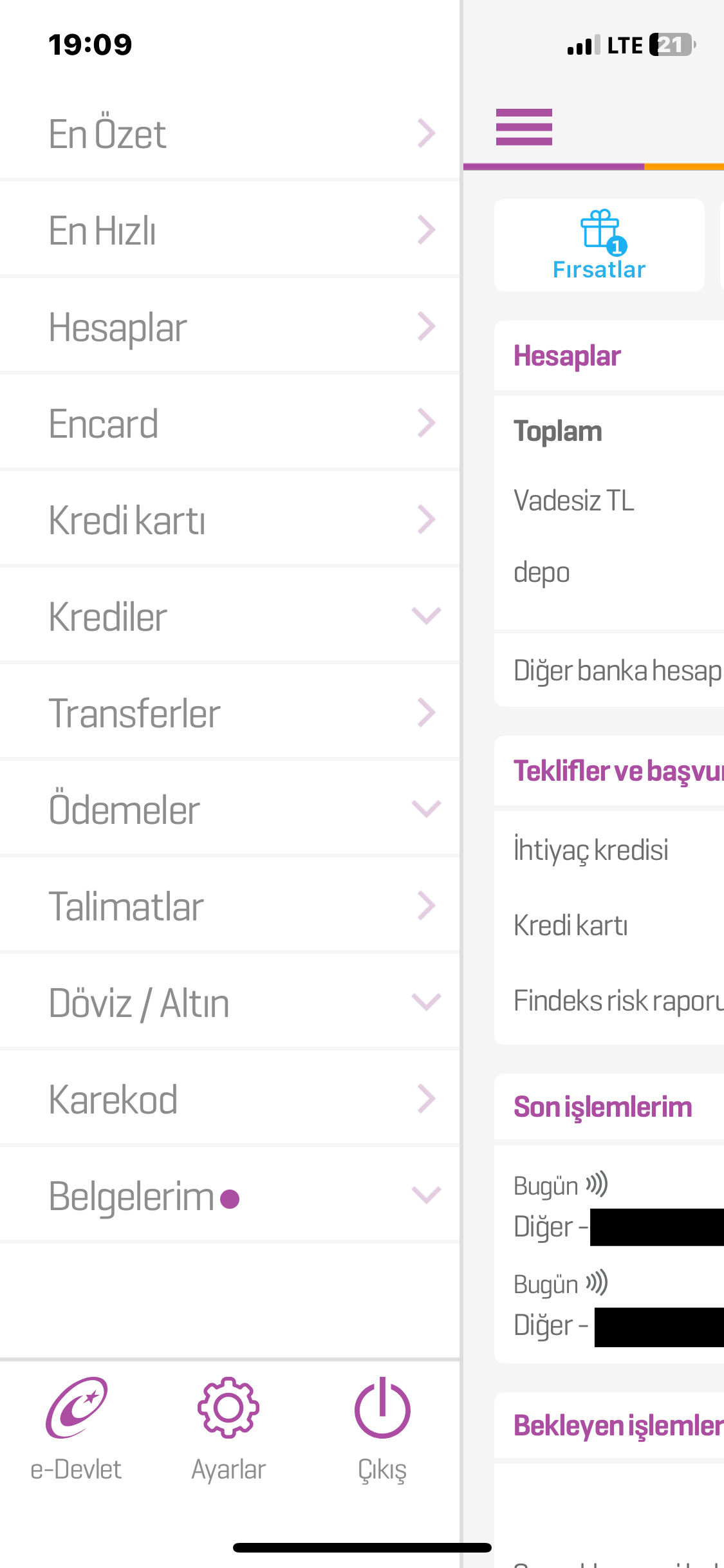Tap the contactless payment icon next to Bugün
The width and height of the screenshot is (724, 1568).
(597, 1183)
